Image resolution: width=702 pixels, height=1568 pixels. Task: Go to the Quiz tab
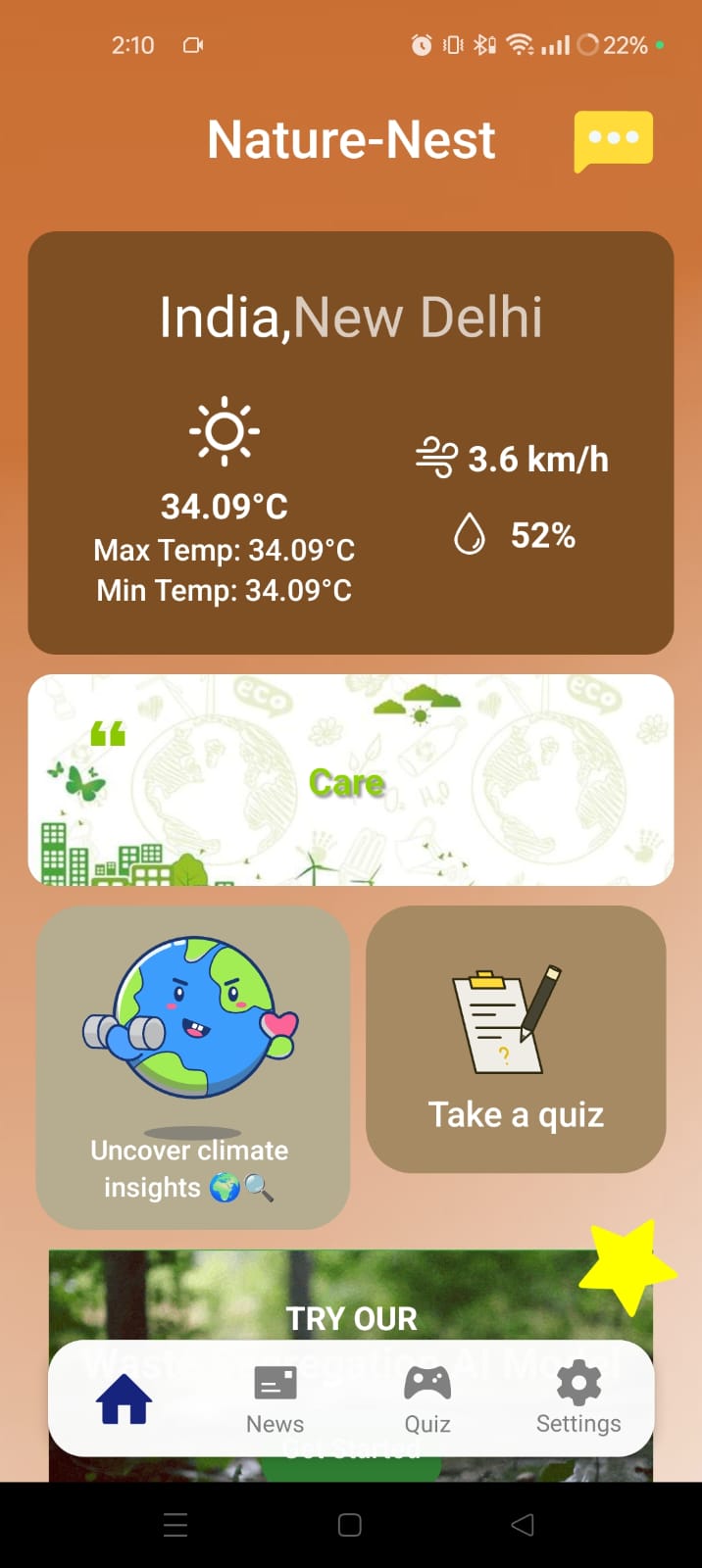point(427,1398)
